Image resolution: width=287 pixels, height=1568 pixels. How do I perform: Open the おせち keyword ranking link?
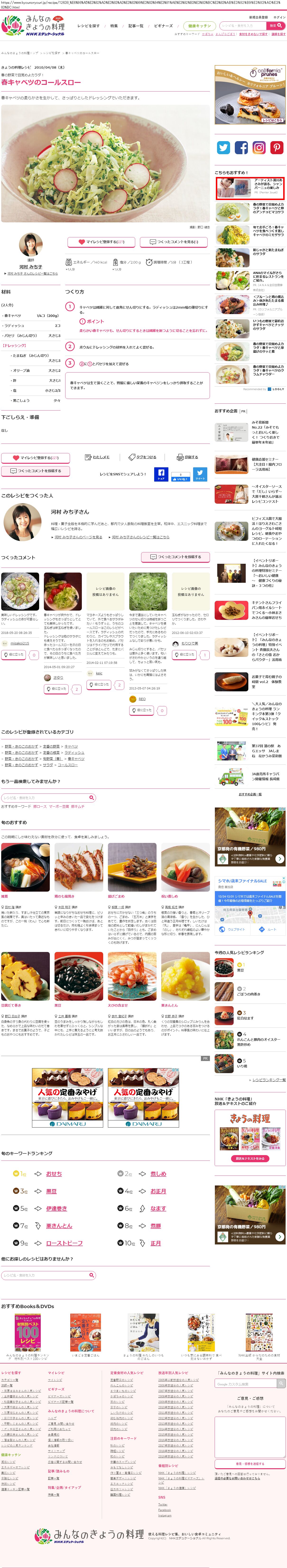click(54, 1174)
